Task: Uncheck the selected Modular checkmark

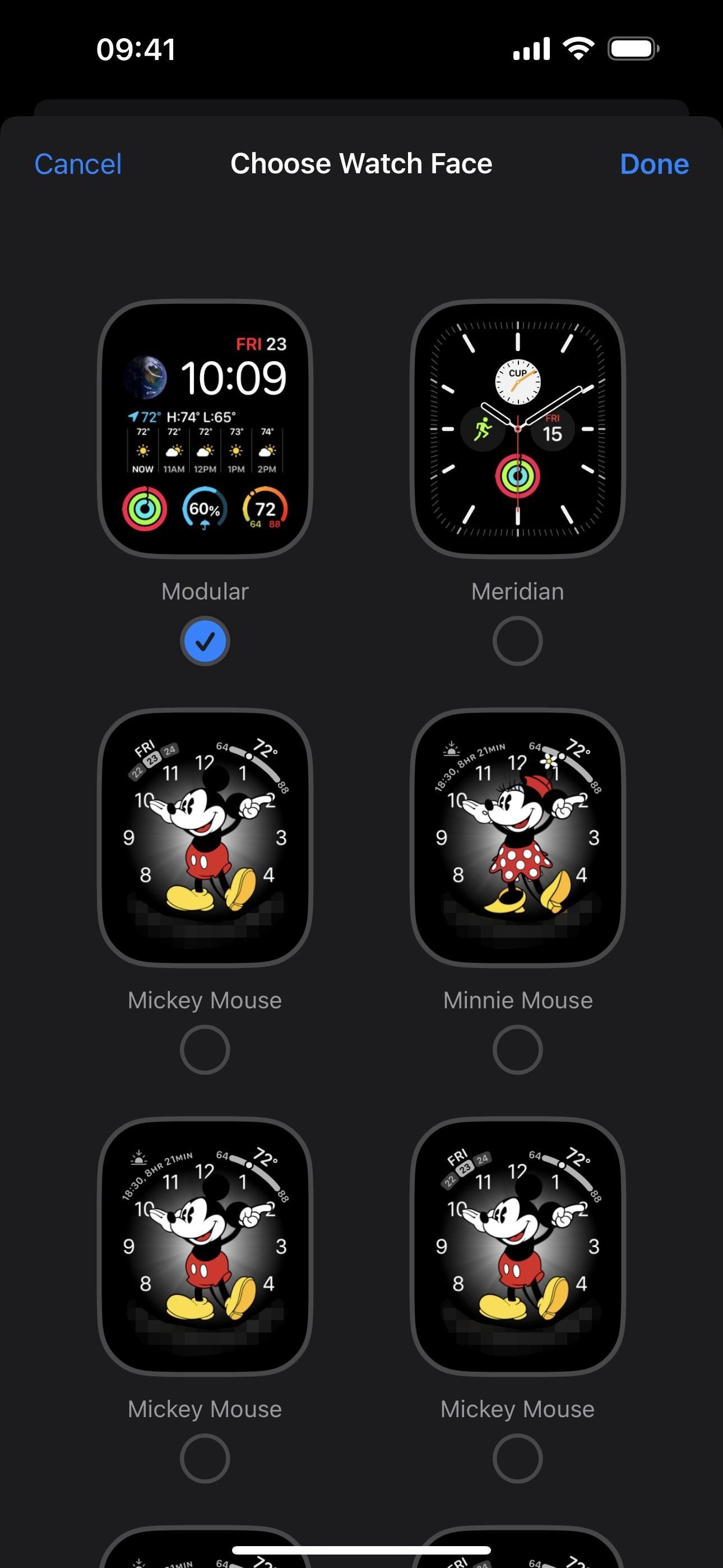Action: (x=205, y=641)
